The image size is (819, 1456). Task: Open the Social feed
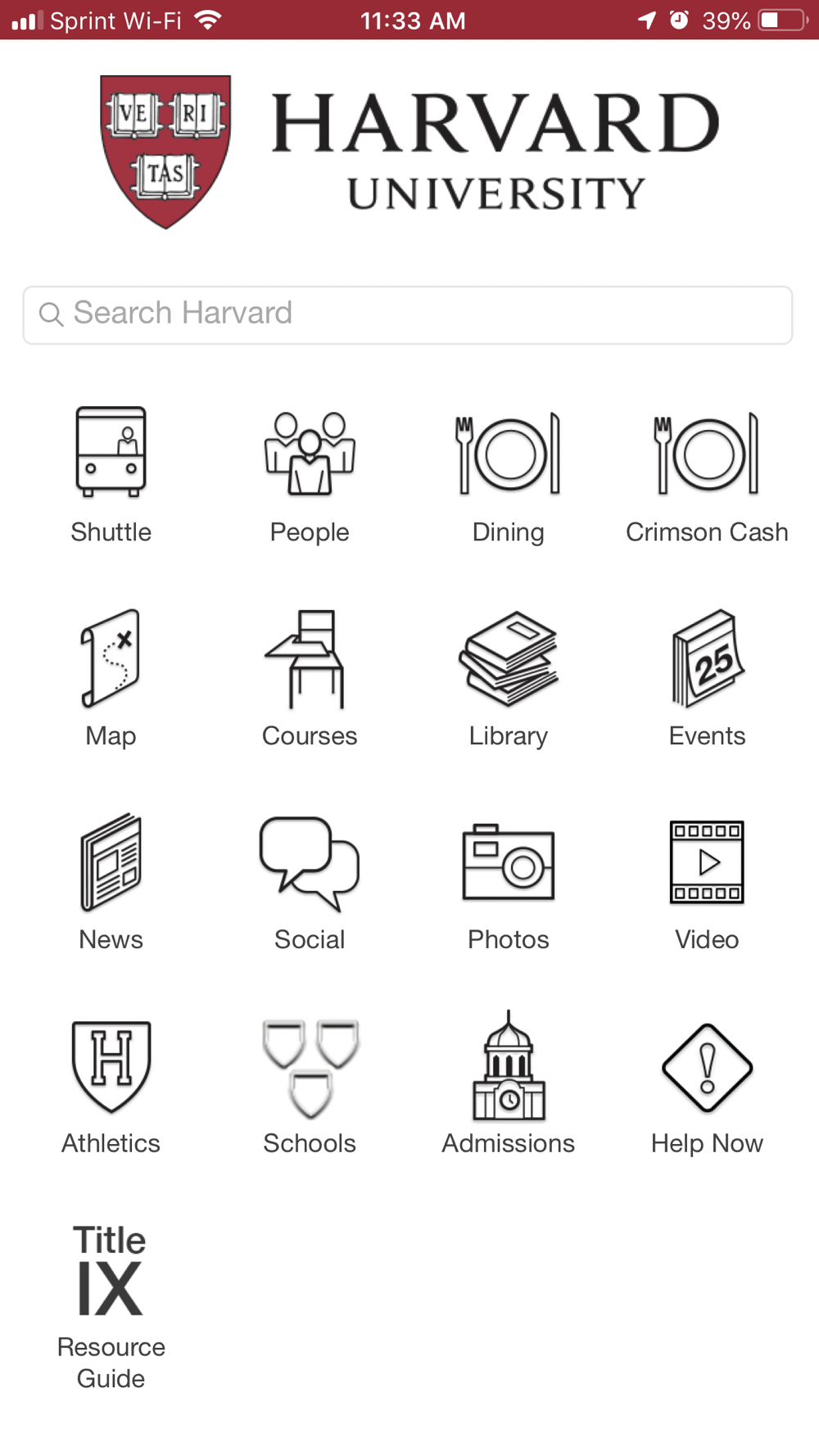310,883
